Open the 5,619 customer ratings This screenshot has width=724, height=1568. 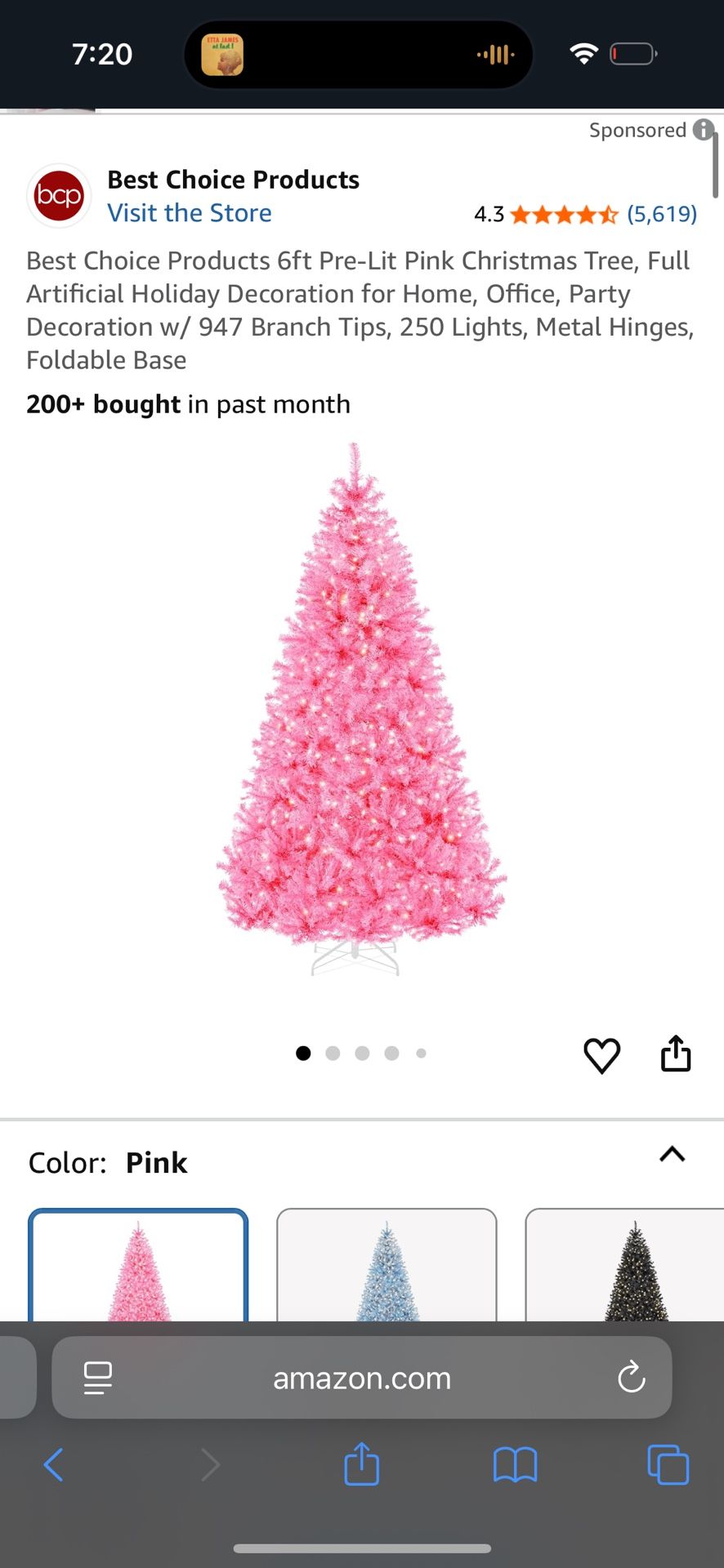[662, 214]
